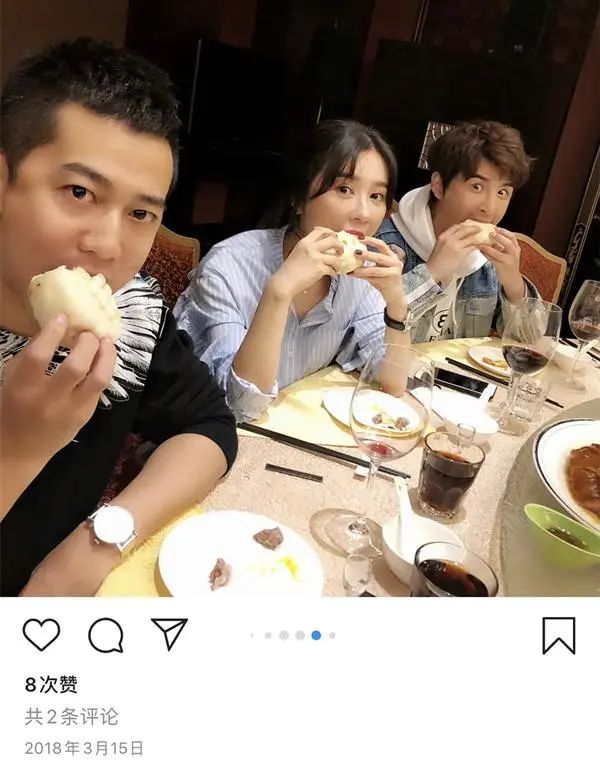Open the comment bubble icon
The image size is (600, 771).
105,635
